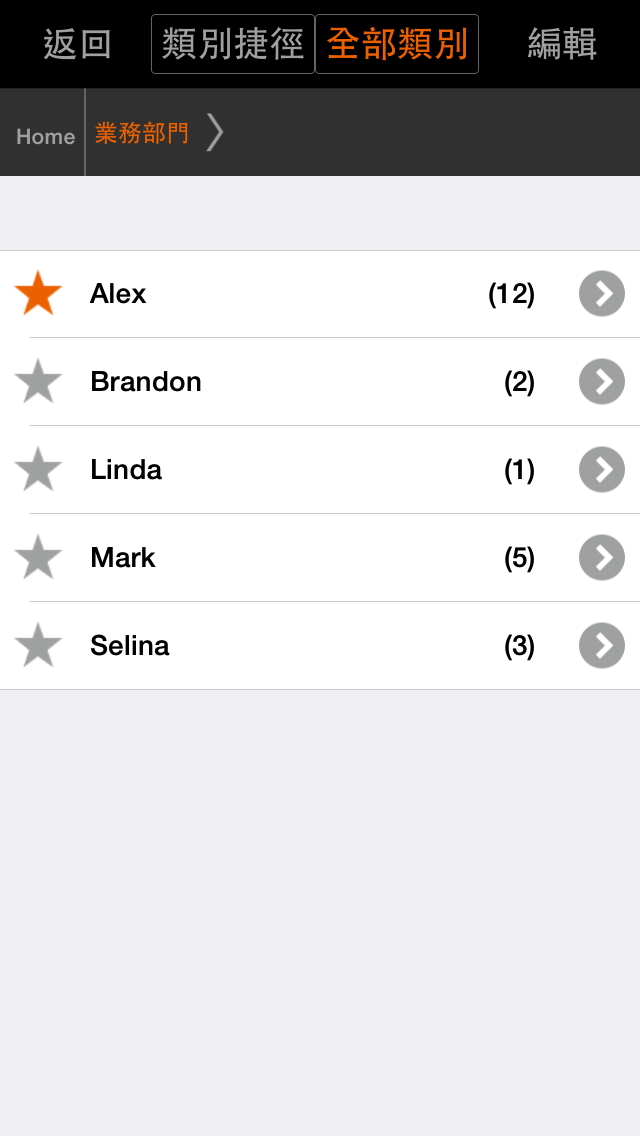Remove the favorite star from Alex
The height and width of the screenshot is (1136, 640).
coord(39,294)
